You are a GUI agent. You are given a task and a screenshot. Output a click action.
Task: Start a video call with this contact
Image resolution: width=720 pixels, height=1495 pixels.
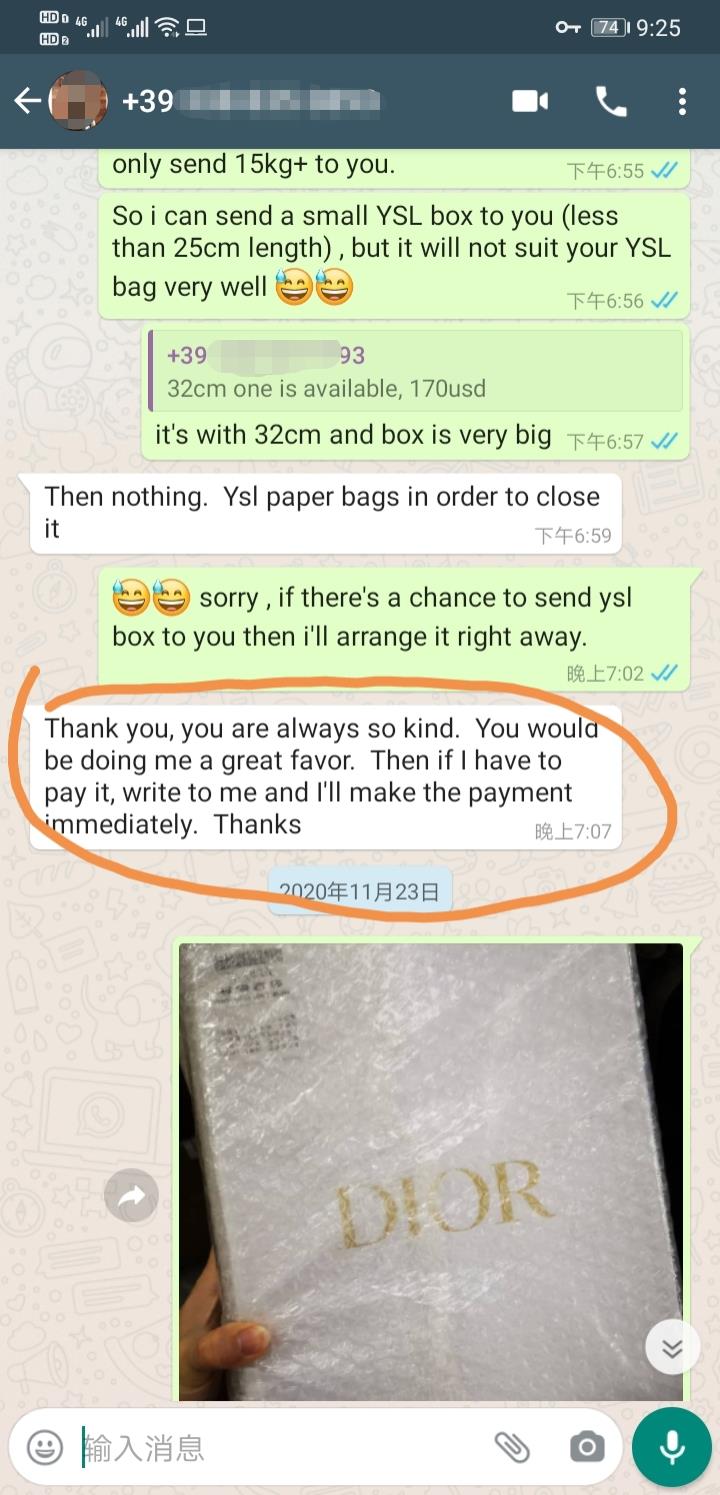pos(530,101)
